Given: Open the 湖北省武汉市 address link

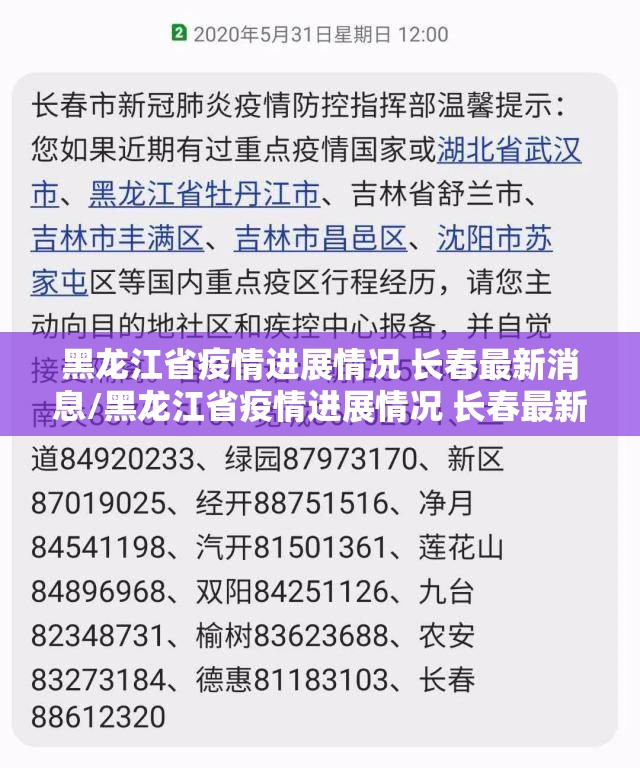Looking at the screenshot, I should click(509, 150).
